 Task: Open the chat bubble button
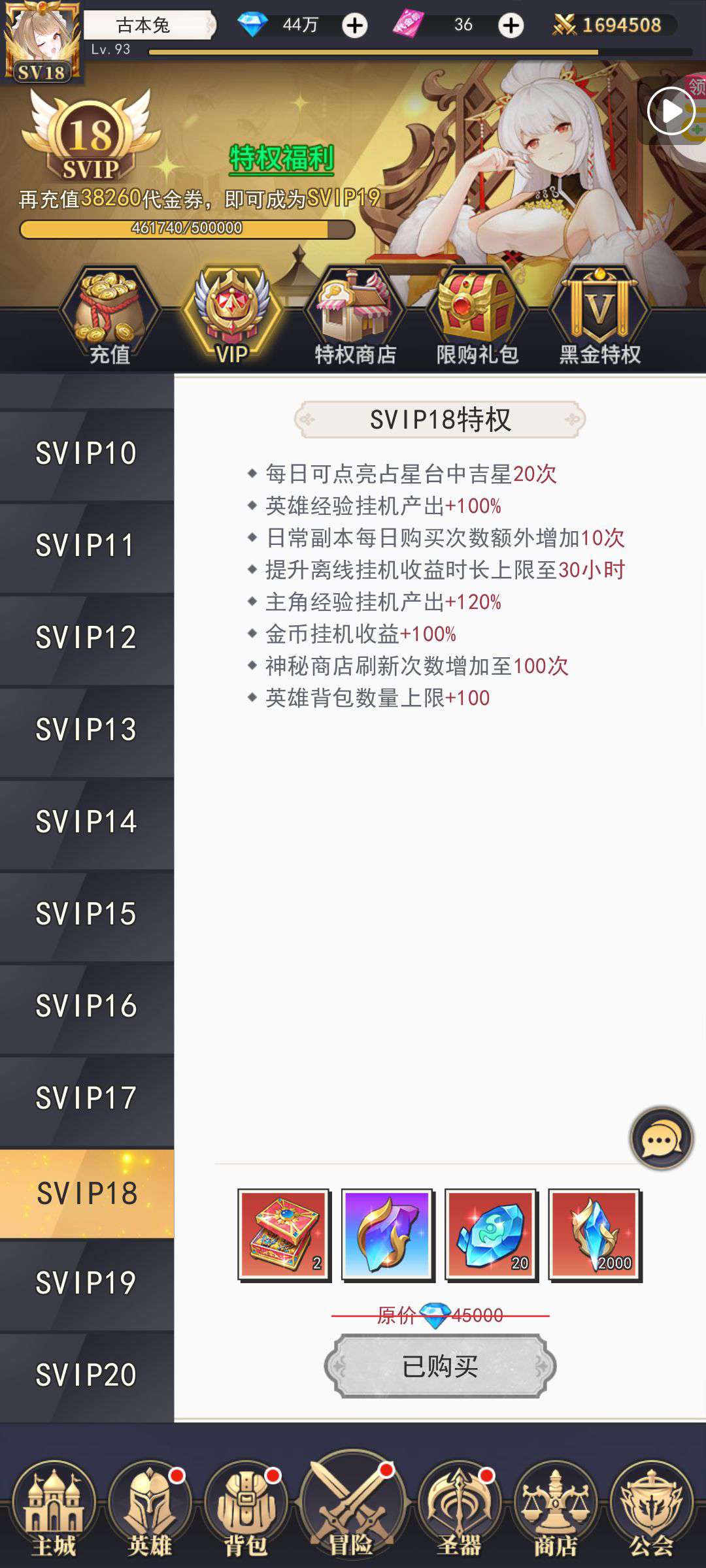[x=661, y=1139]
